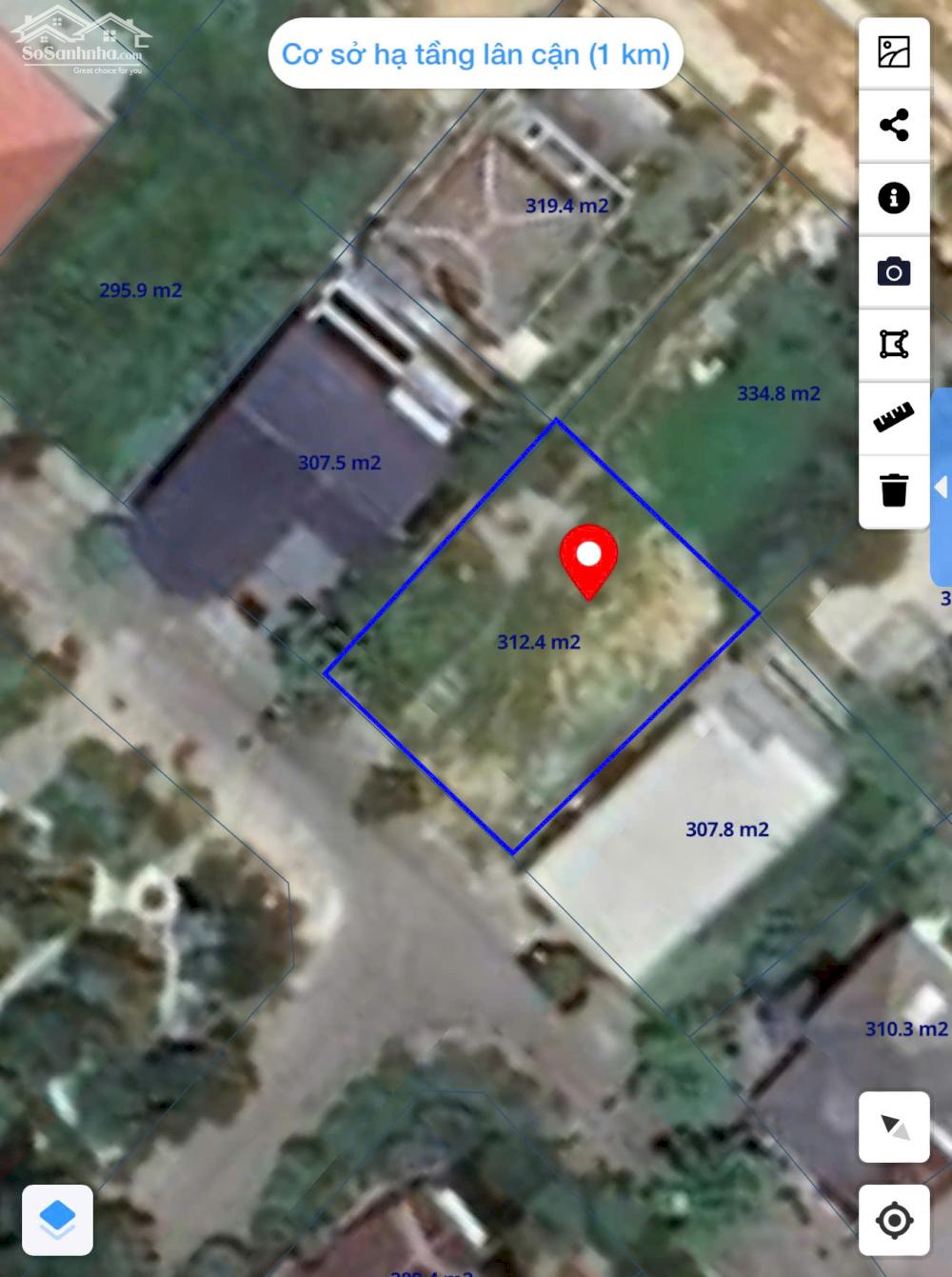Activate the ruler measuring tool
Screen dimensions: 952x1277
point(894,417)
